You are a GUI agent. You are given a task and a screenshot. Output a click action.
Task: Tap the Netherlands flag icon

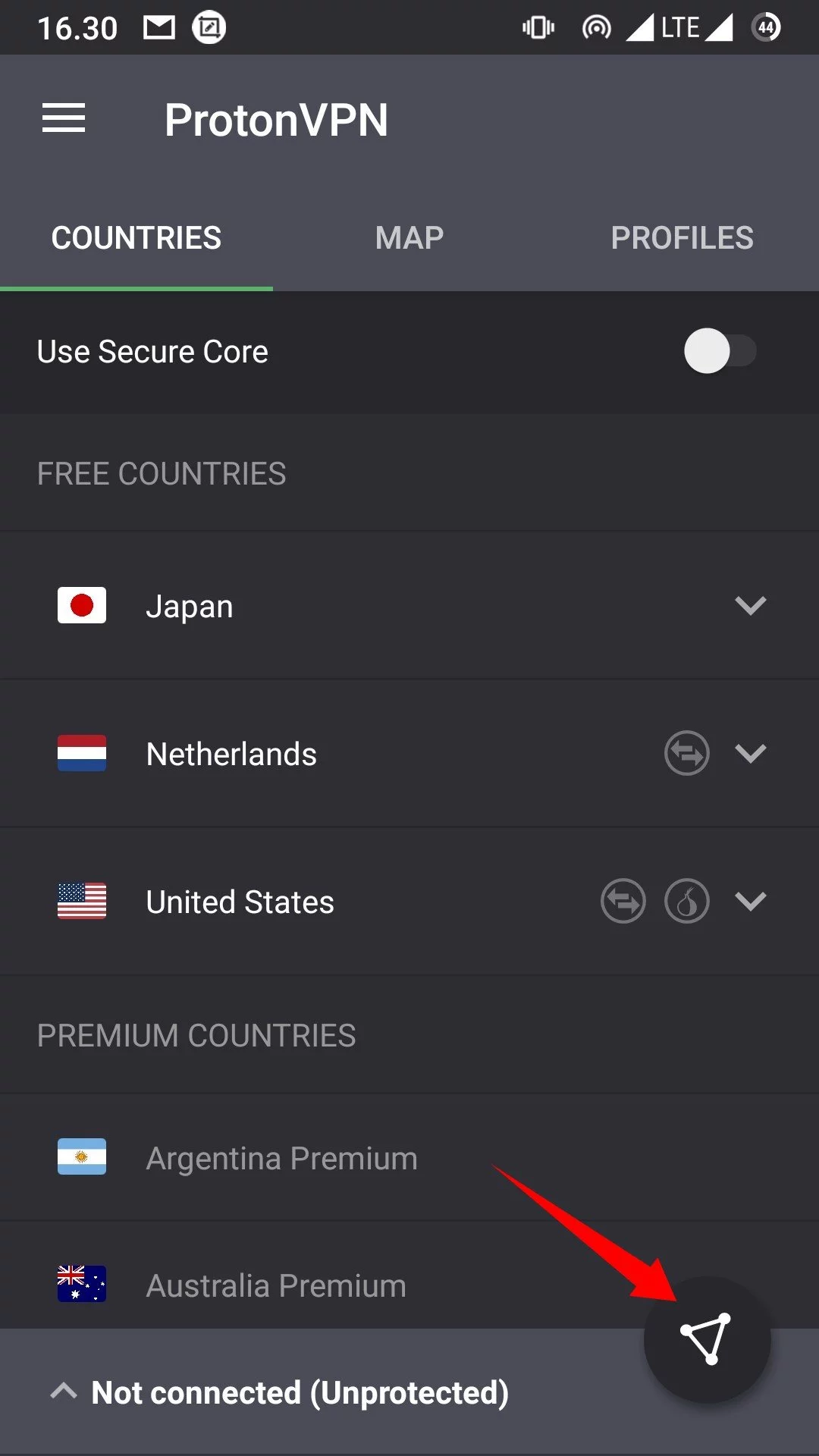point(81,753)
